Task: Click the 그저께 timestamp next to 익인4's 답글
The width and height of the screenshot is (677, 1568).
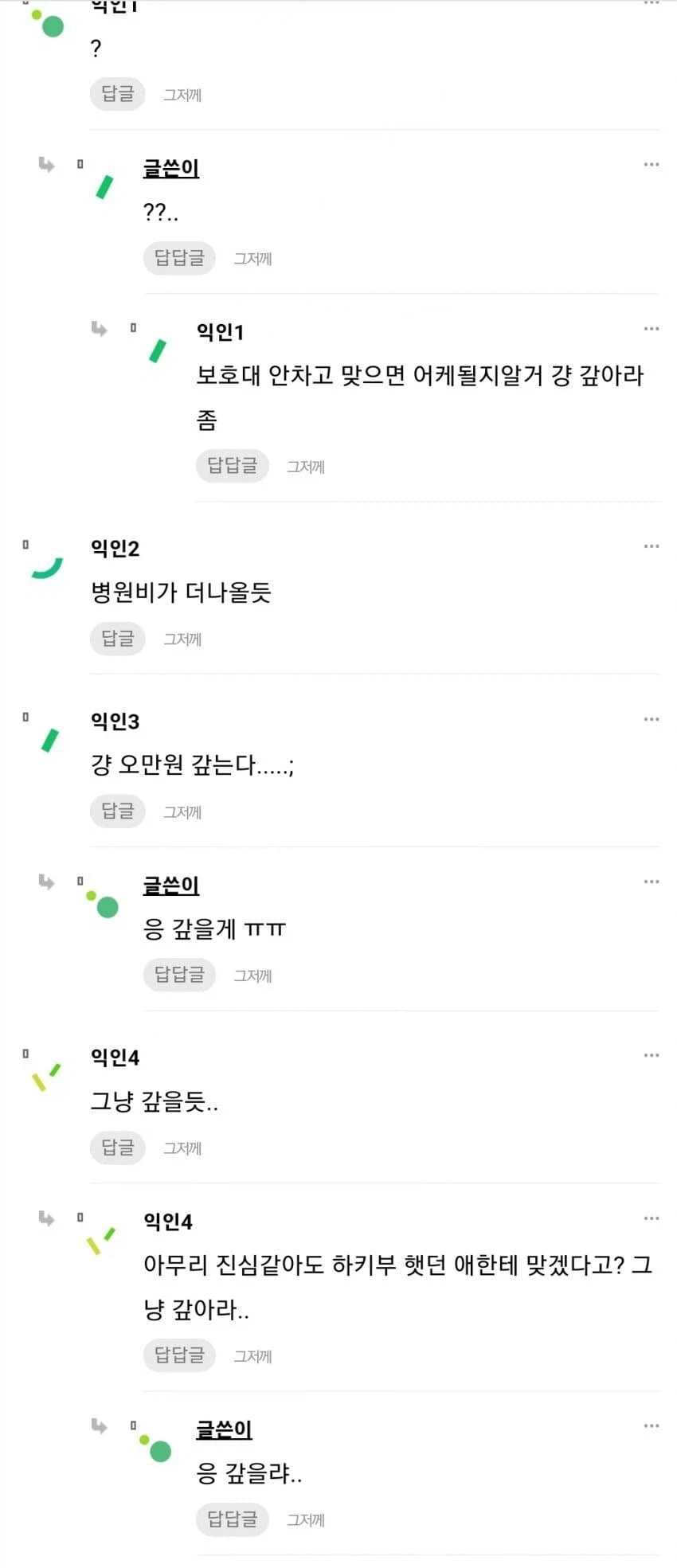Action: (183, 1148)
